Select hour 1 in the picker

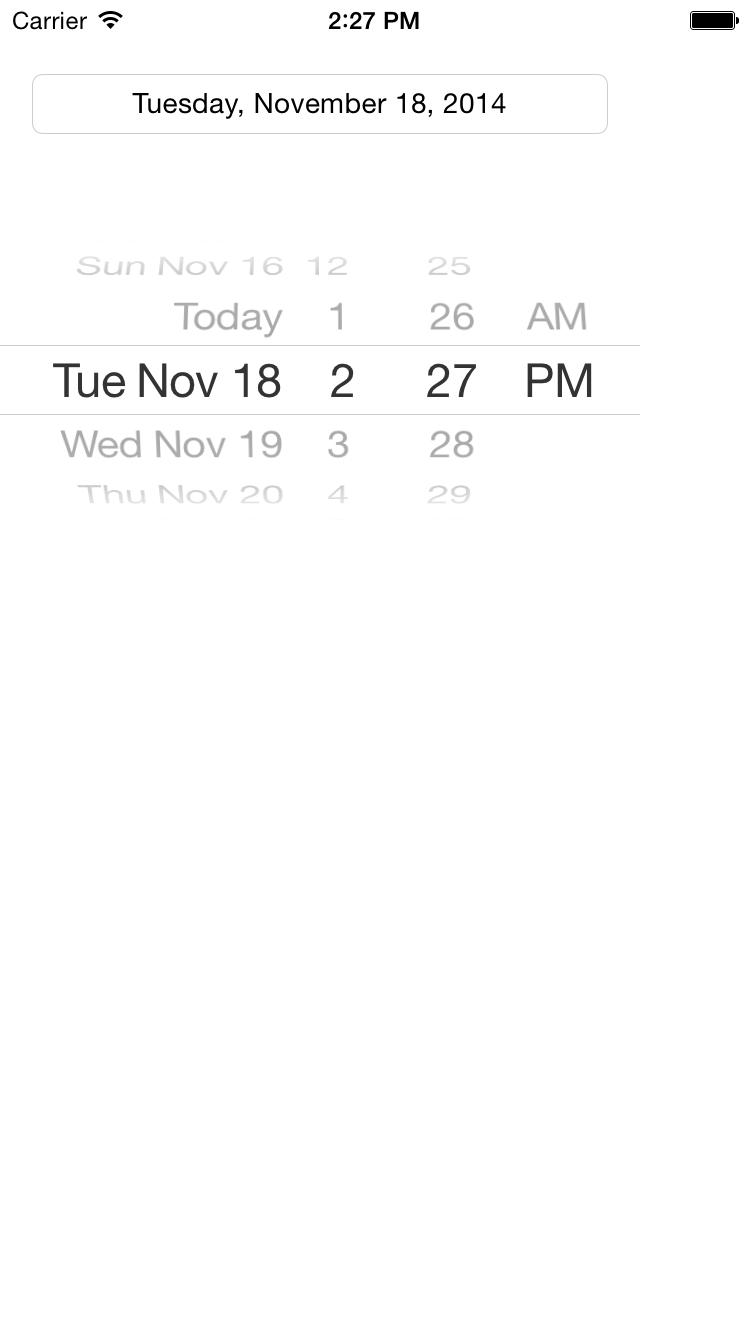338,317
